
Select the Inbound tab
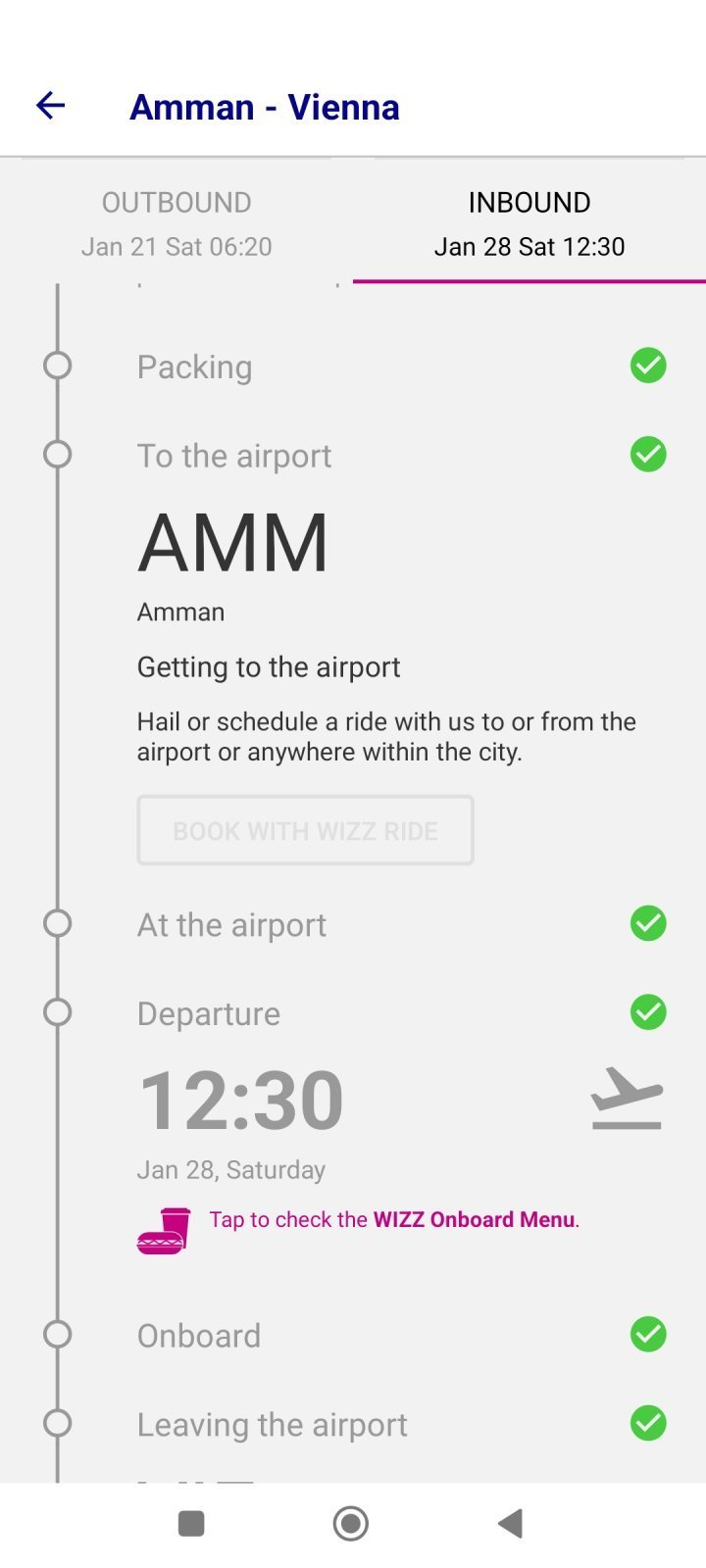[x=529, y=223]
